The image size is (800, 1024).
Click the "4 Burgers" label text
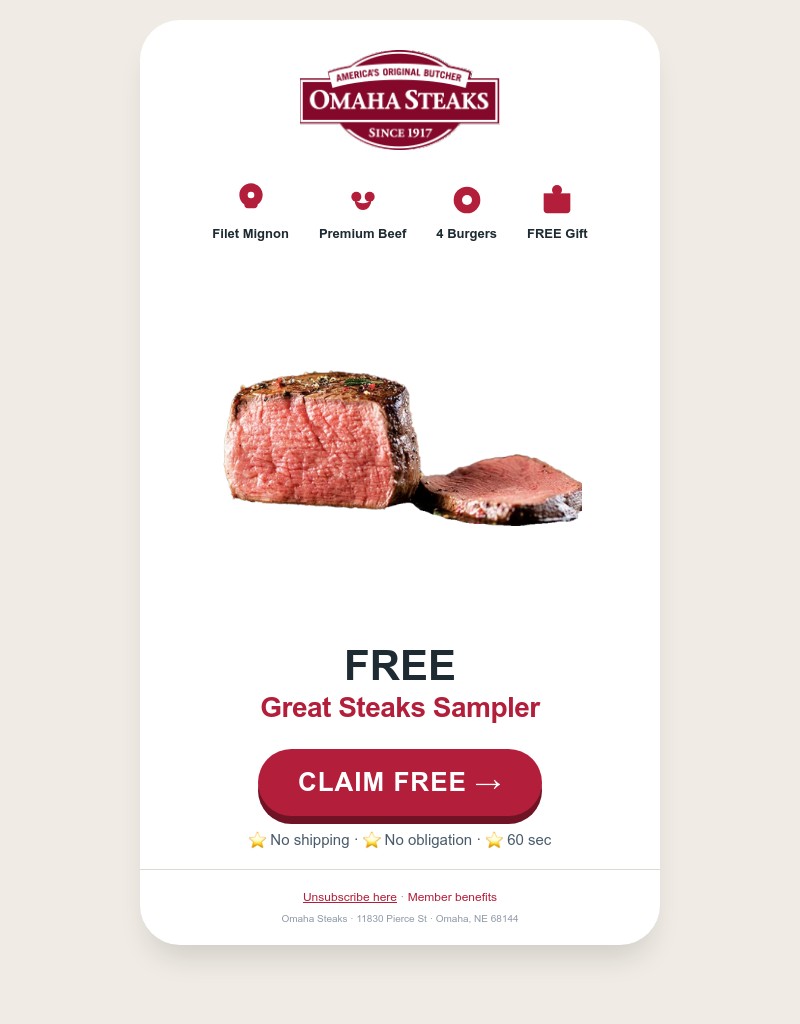466,233
